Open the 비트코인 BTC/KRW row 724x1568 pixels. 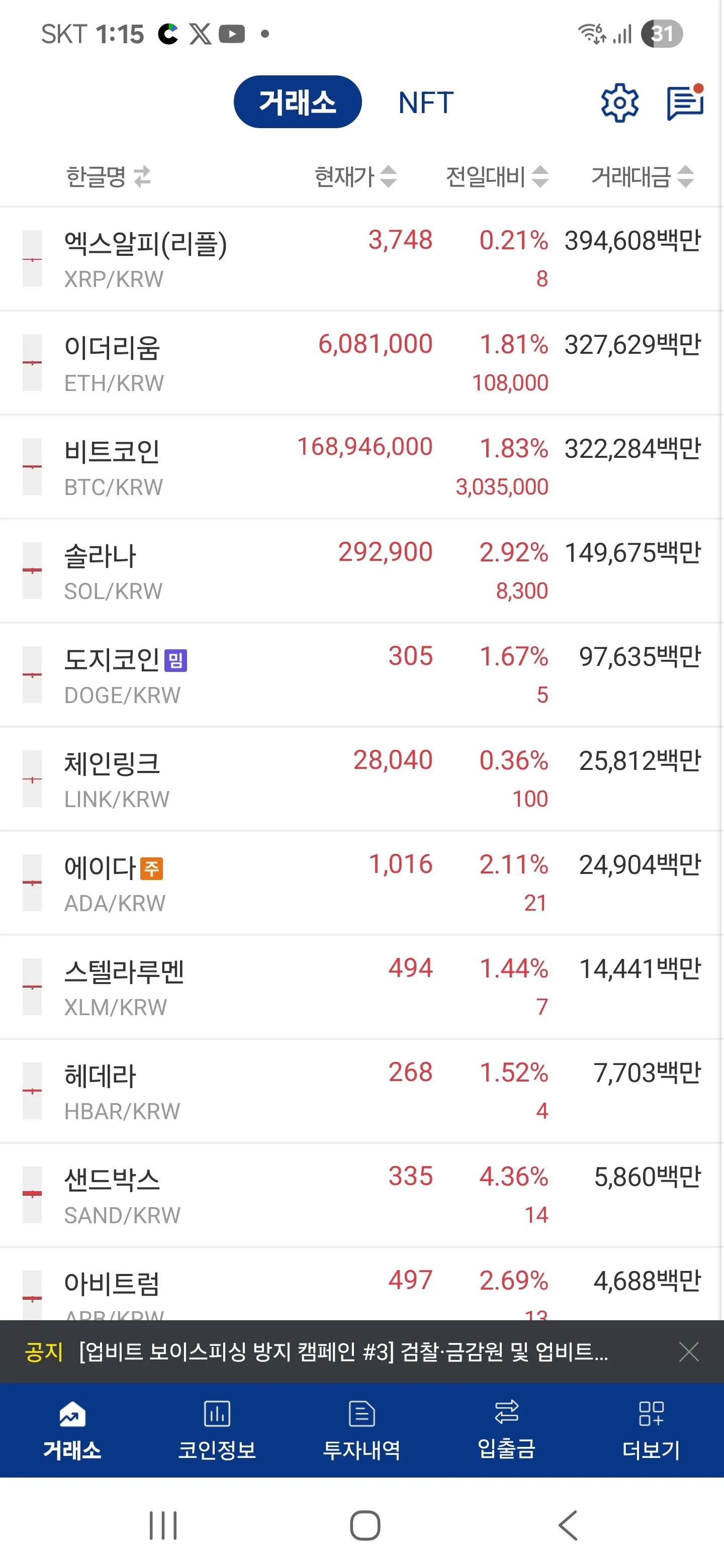coord(361,467)
